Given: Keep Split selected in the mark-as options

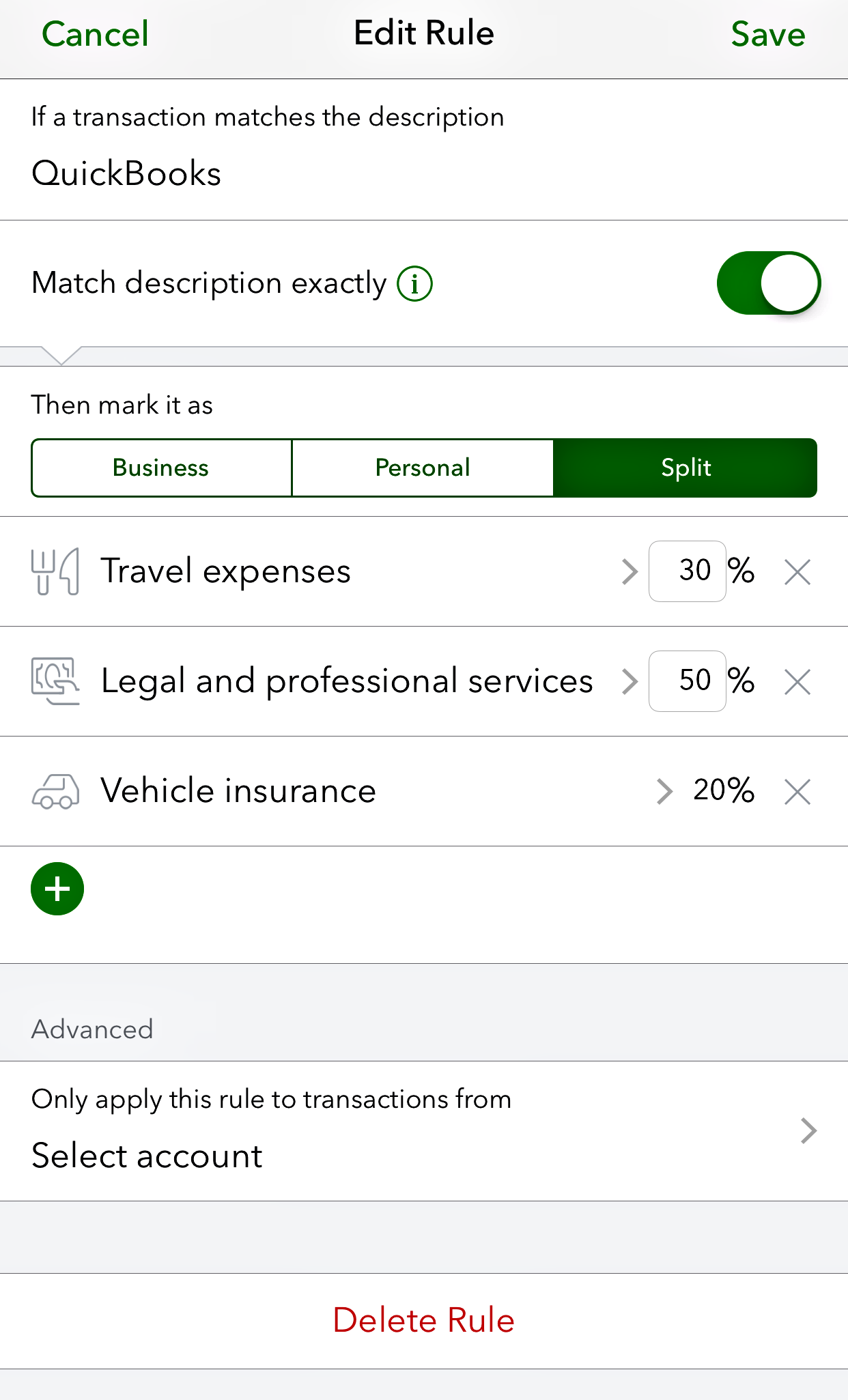Looking at the screenshot, I should tap(686, 468).
